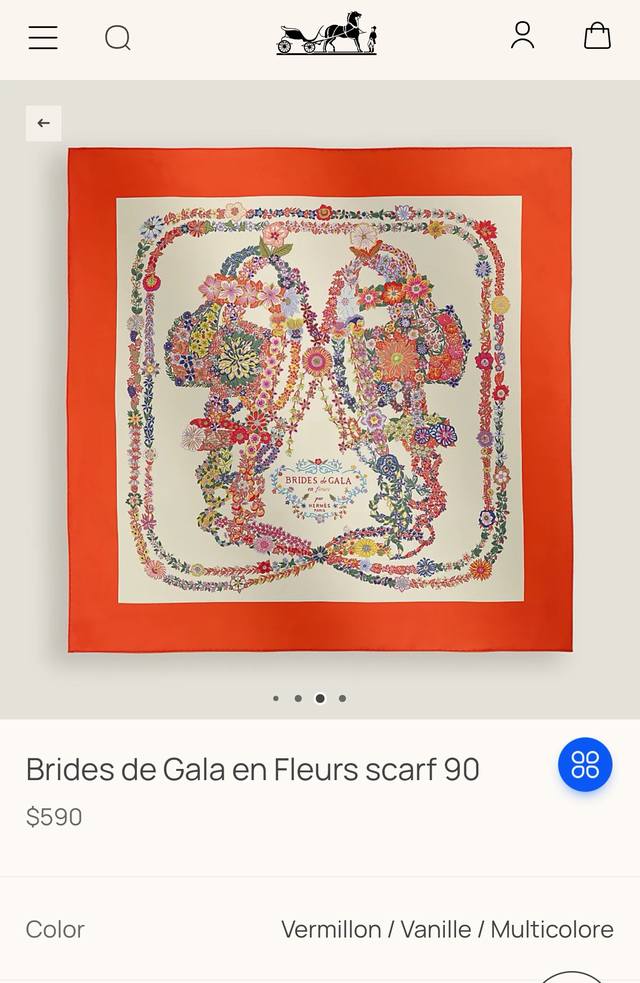Jump to the first image dot
The height and width of the screenshot is (983, 640).
[x=276, y=699]
